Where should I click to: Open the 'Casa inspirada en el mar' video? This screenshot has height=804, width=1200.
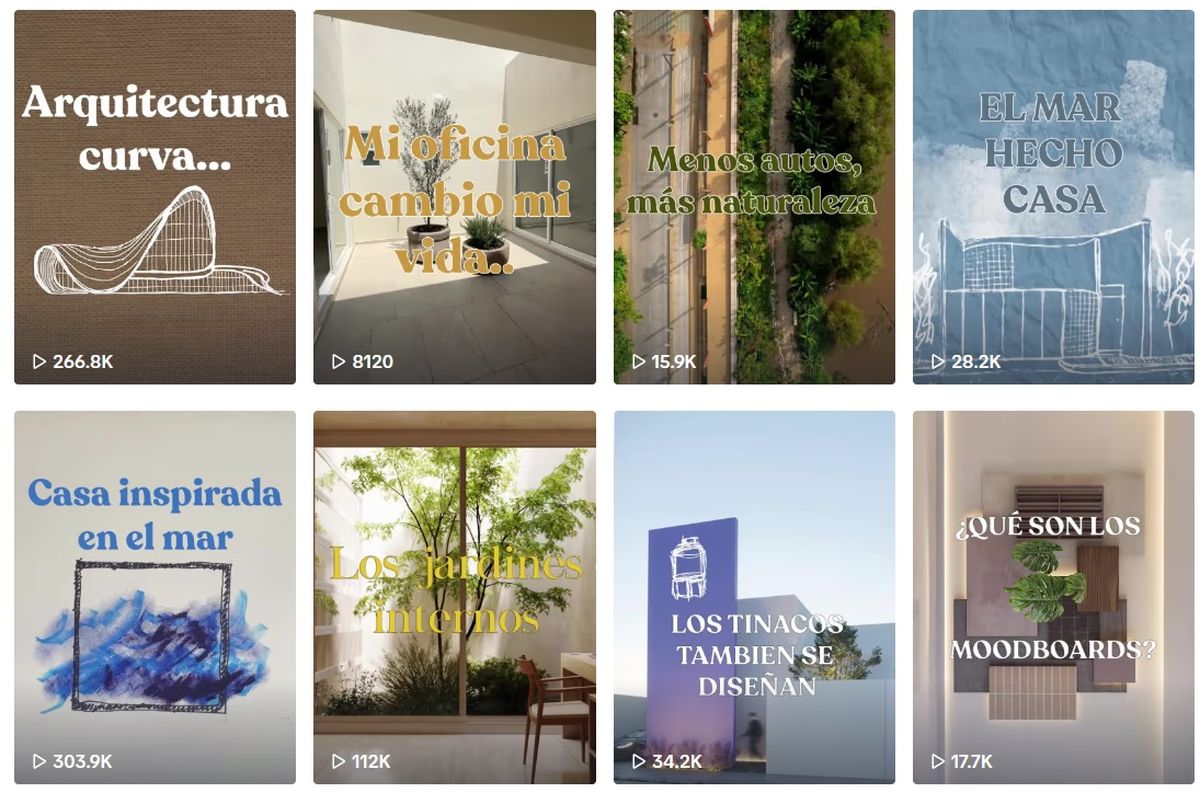click(x=155, y=597)
